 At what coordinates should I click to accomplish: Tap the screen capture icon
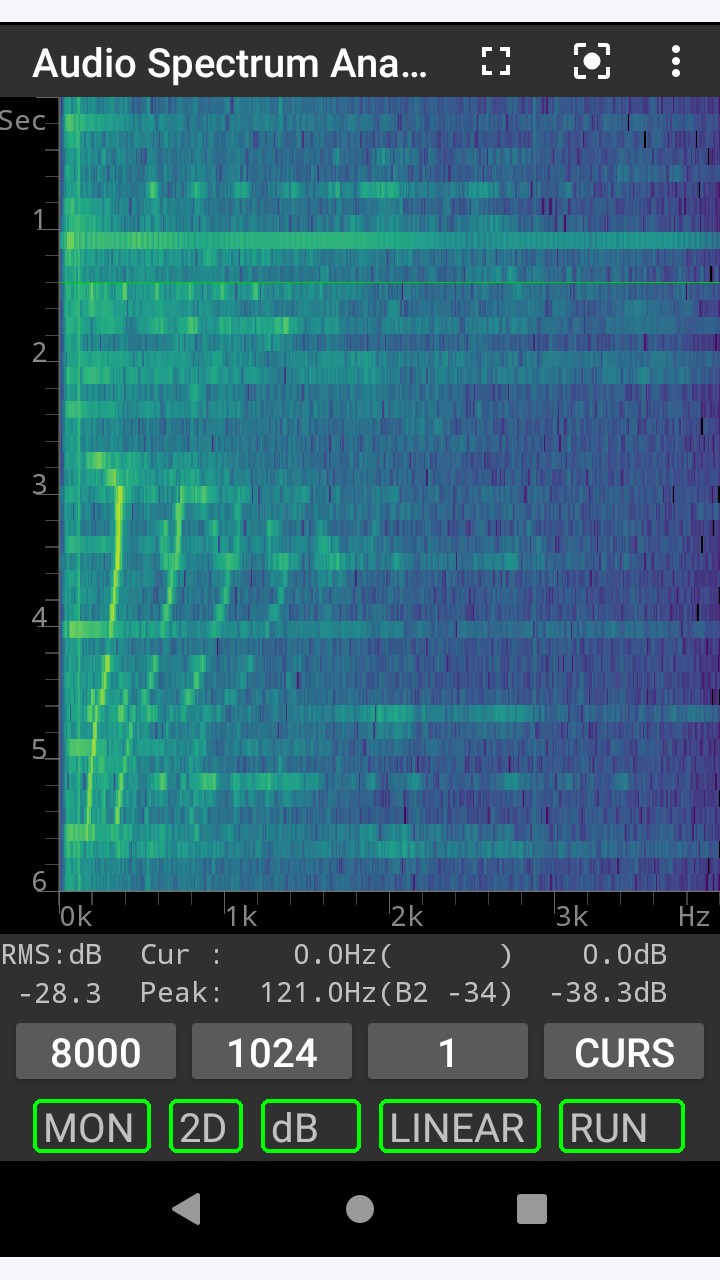(592, 62)
